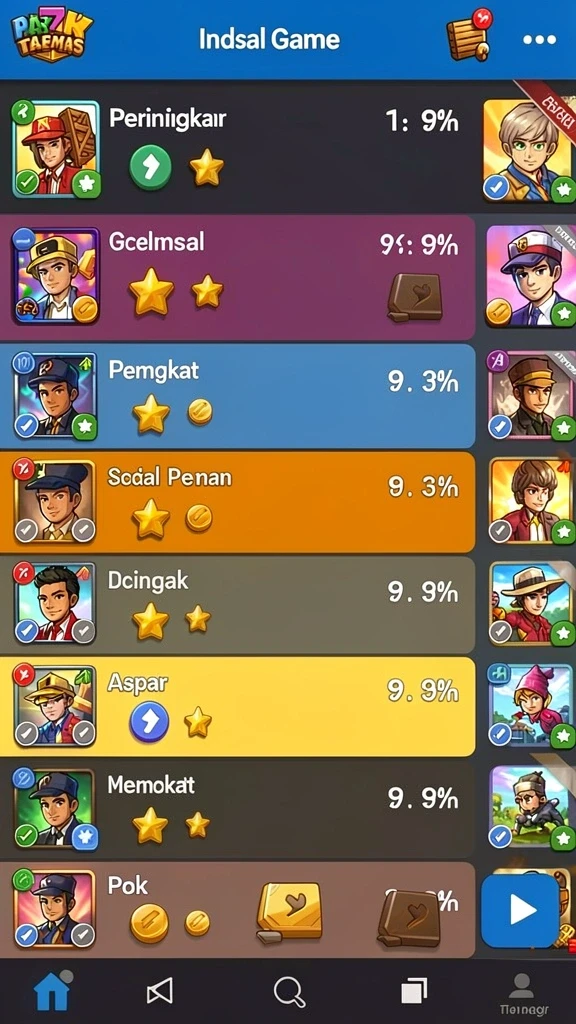Tap the gold chest in the Pok row
Viewport: 576px width, 1024px height.
pyautogui.click(x=289, y=913)
